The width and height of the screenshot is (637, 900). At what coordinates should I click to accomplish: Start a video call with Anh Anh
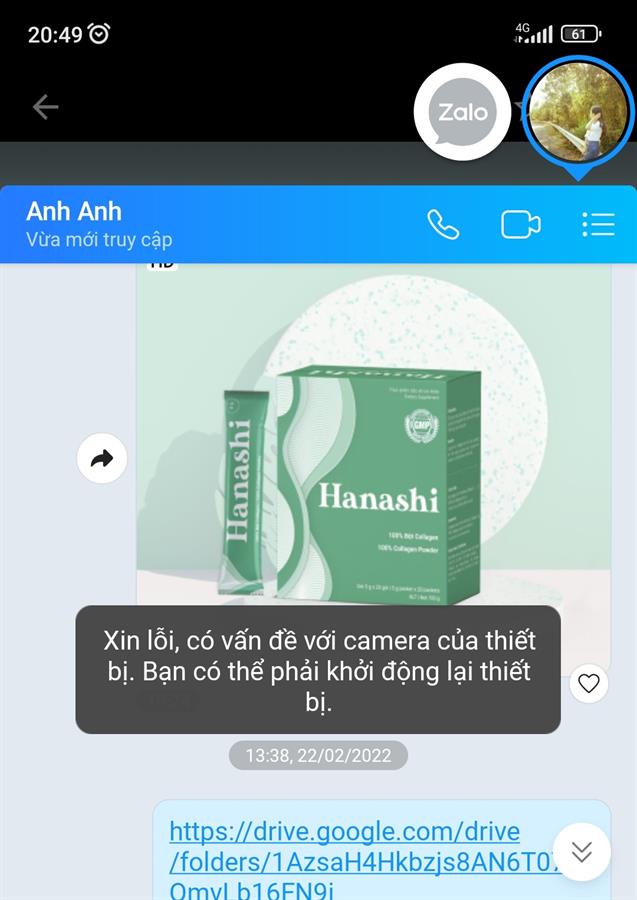520,224
